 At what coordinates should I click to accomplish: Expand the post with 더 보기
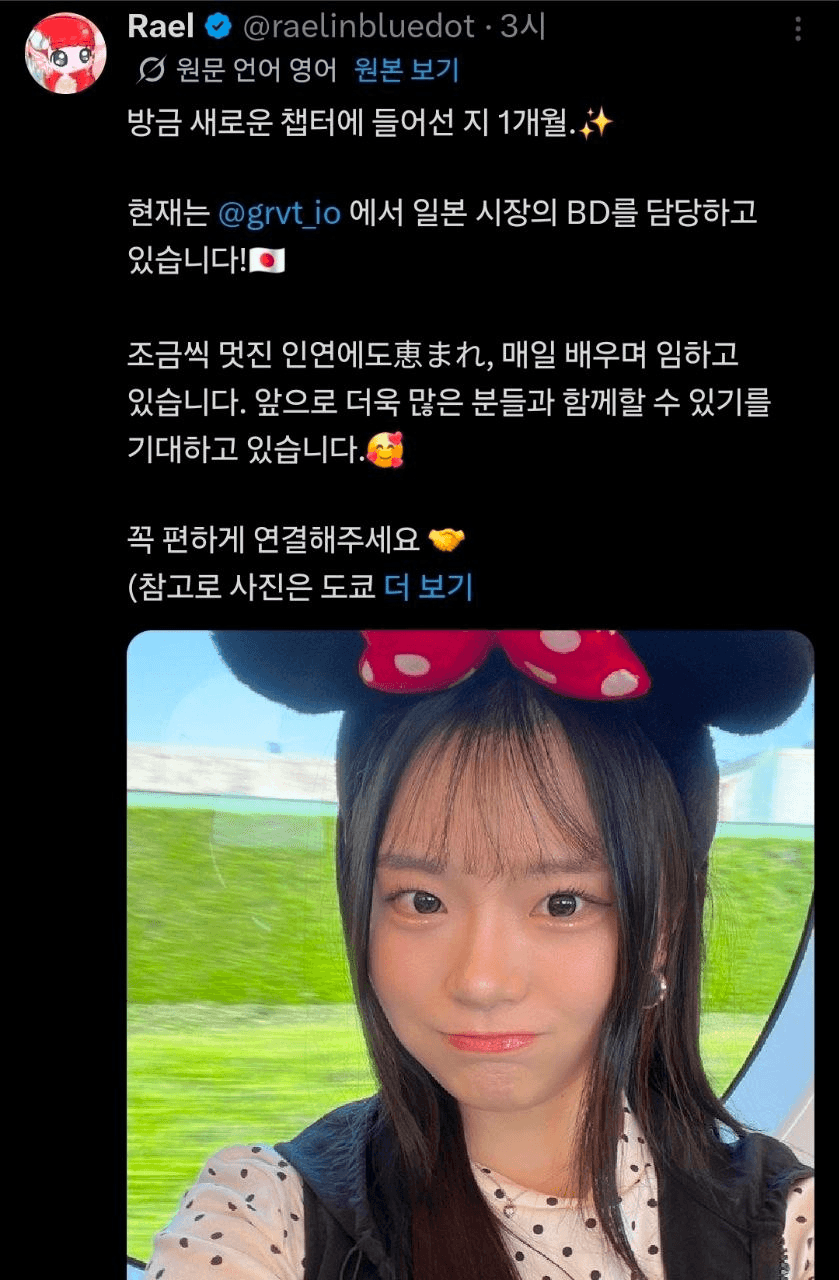tap(428, 587)
